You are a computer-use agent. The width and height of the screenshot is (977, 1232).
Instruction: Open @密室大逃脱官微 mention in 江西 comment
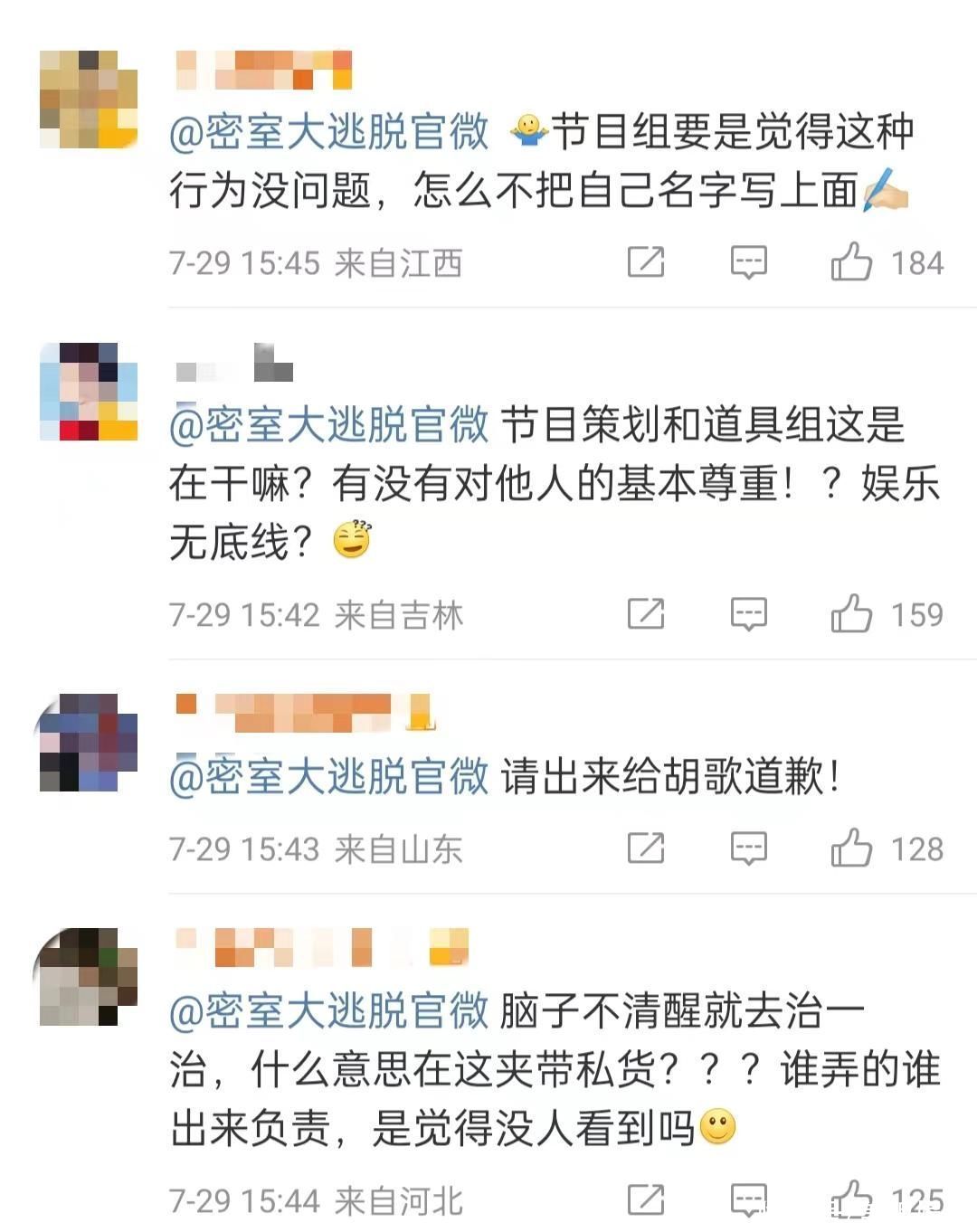click(x=329, y=132)
